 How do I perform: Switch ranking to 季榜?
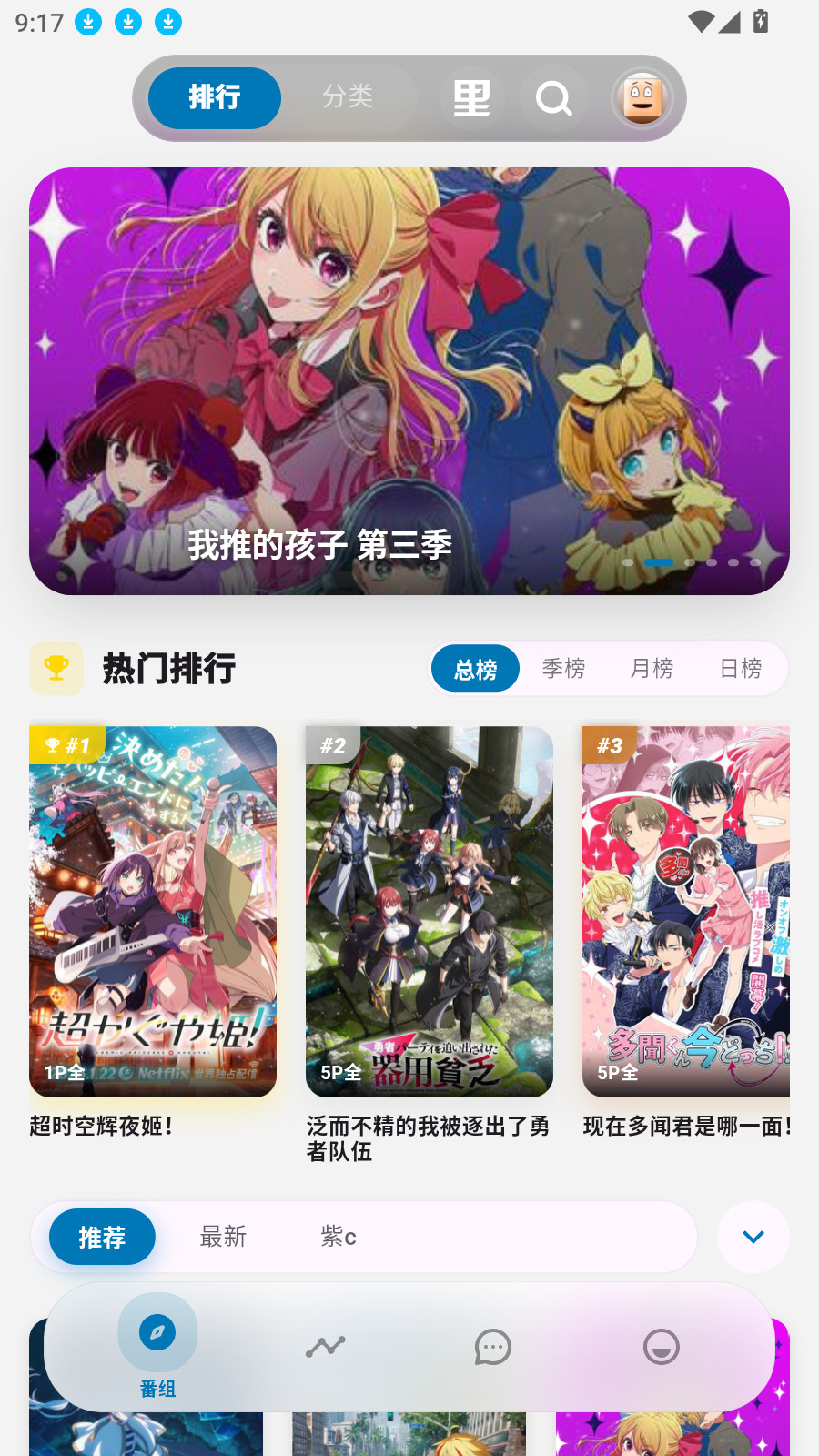coord(564,668)
